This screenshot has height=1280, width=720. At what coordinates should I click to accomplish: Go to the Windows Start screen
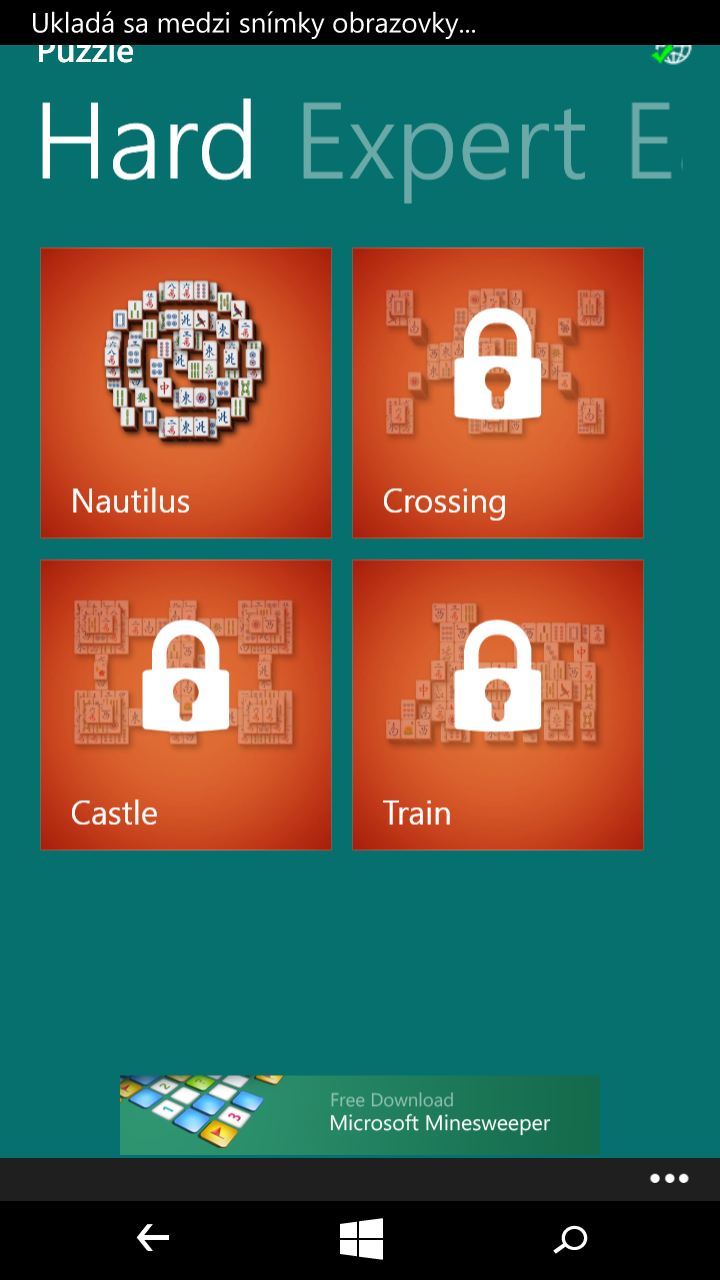click(361, 1240)
